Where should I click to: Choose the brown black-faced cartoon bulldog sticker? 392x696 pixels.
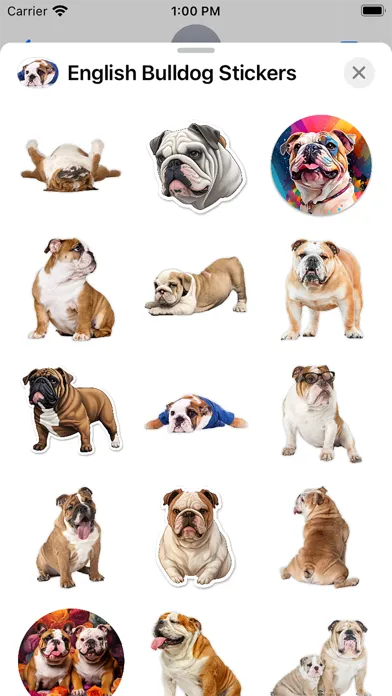(72, 409)
